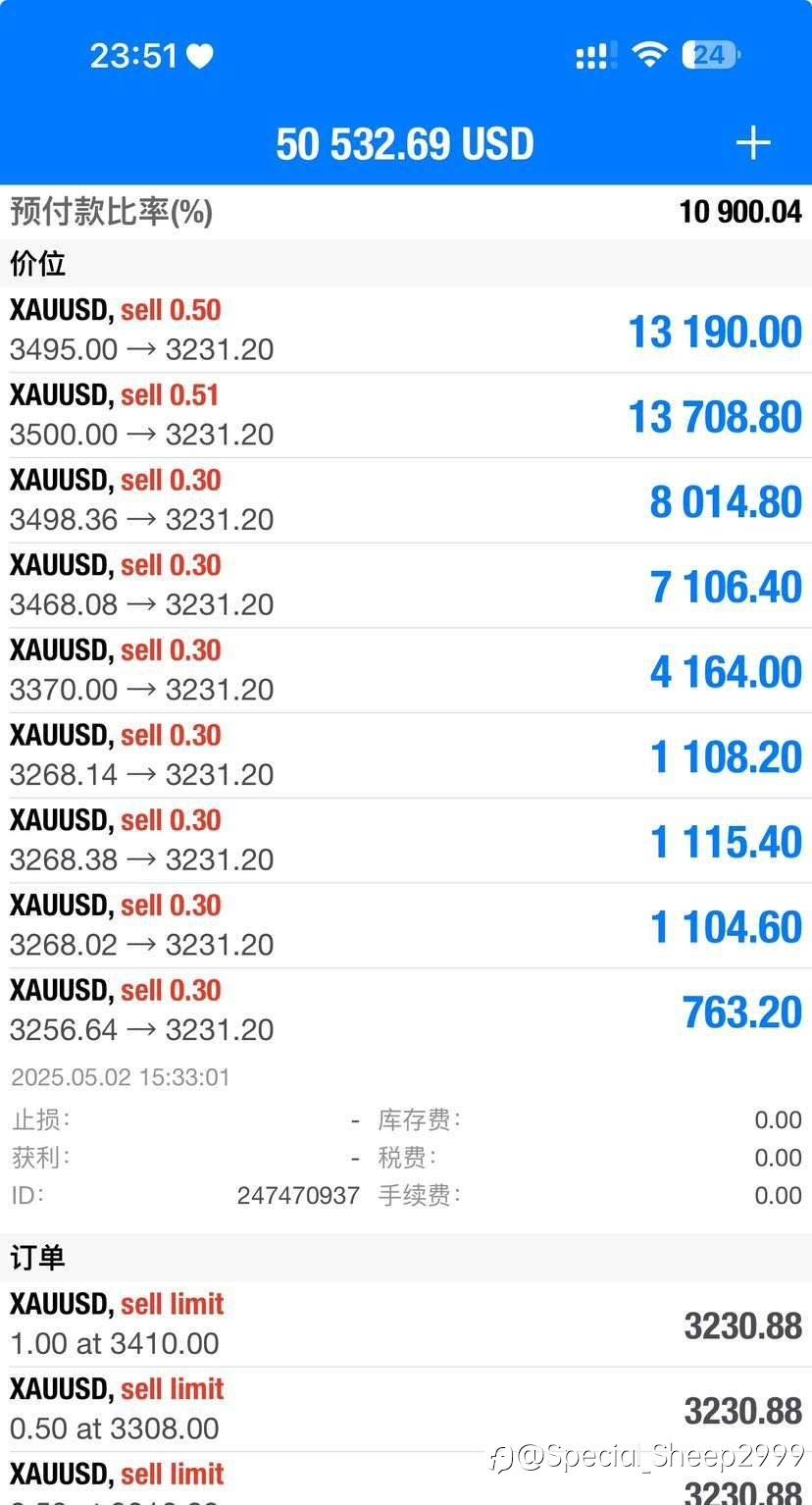Open the sell 0.30 position from 3370.00
The width and height of the screenshot is (812, 1505).
pyautogui.click(x=406, y=671)
